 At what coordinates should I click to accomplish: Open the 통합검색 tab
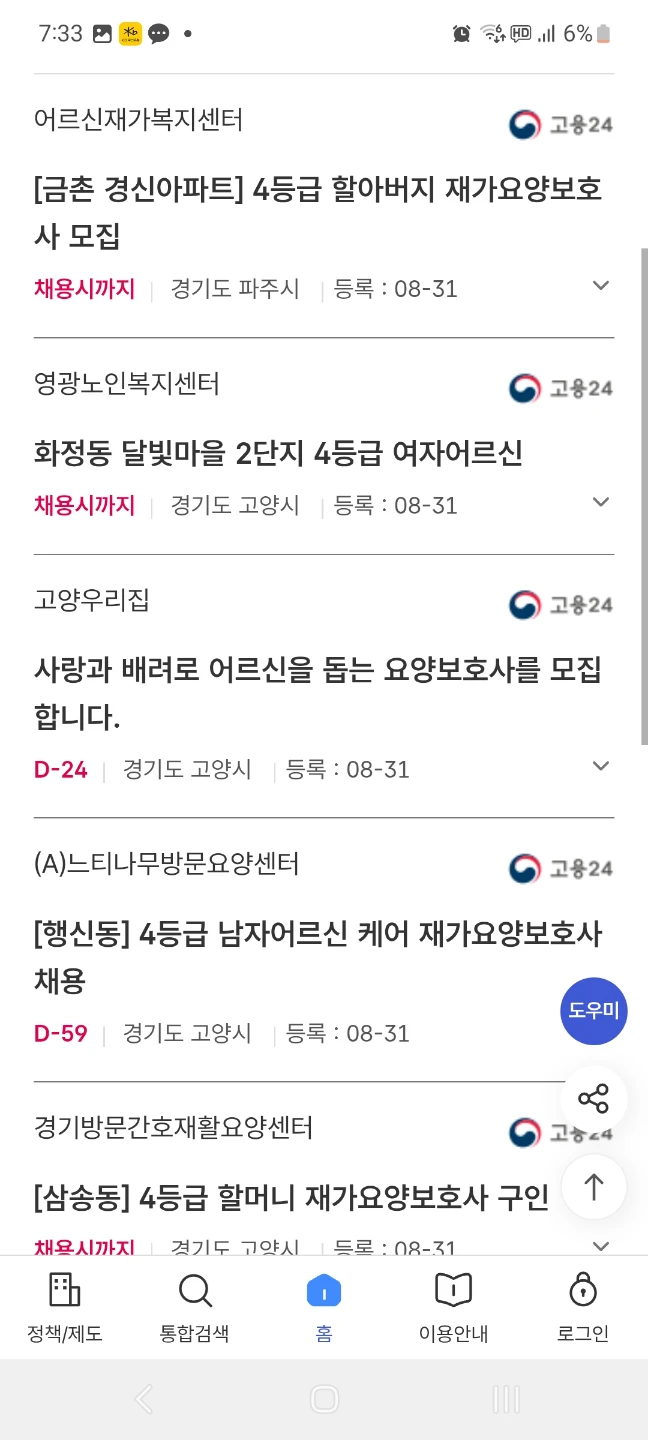coord(195,1308)
